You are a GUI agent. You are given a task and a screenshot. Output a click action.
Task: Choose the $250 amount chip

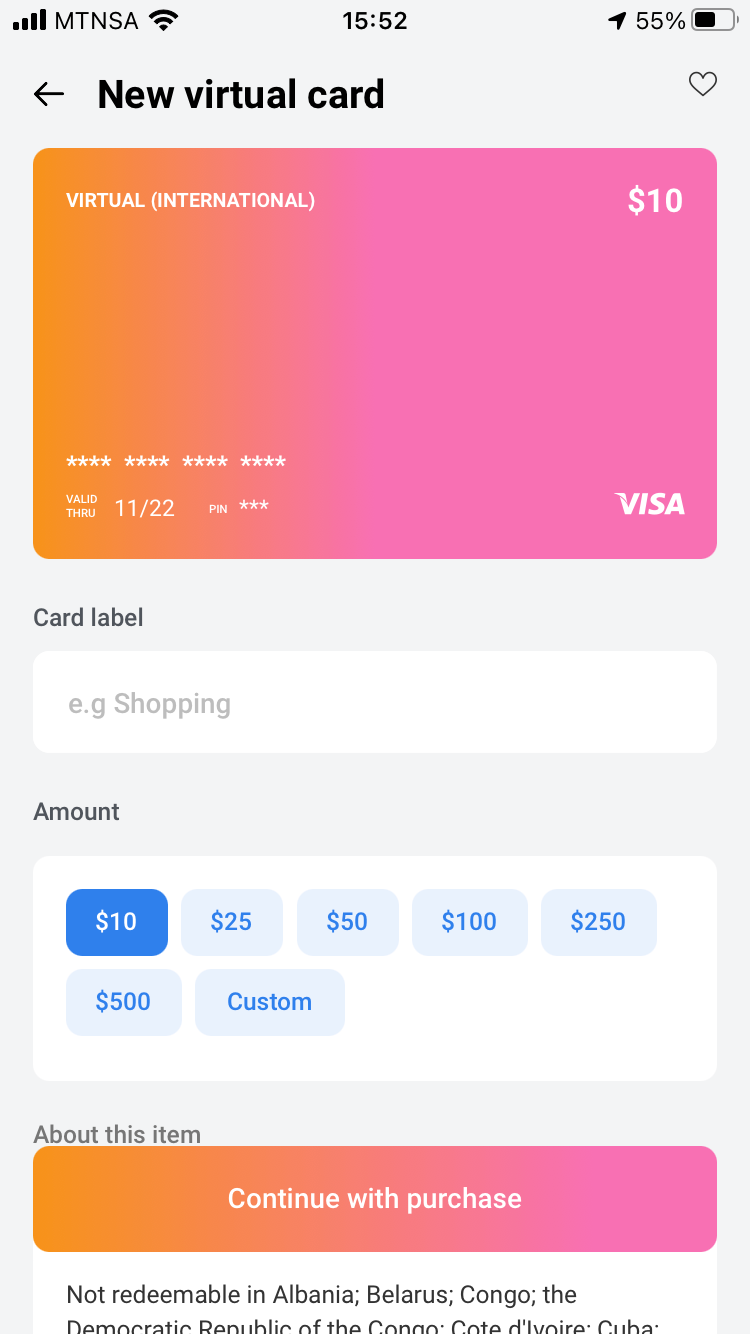(x=599, y=922)
